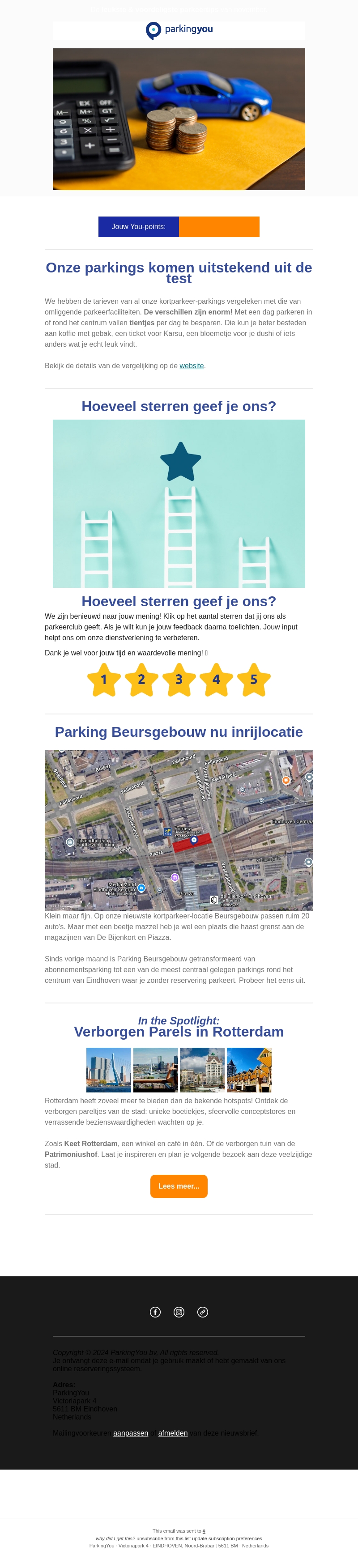Select the 3-star rating
Image resolution: width=358 pixels, height=1568 pixels.
coord(179,679)
